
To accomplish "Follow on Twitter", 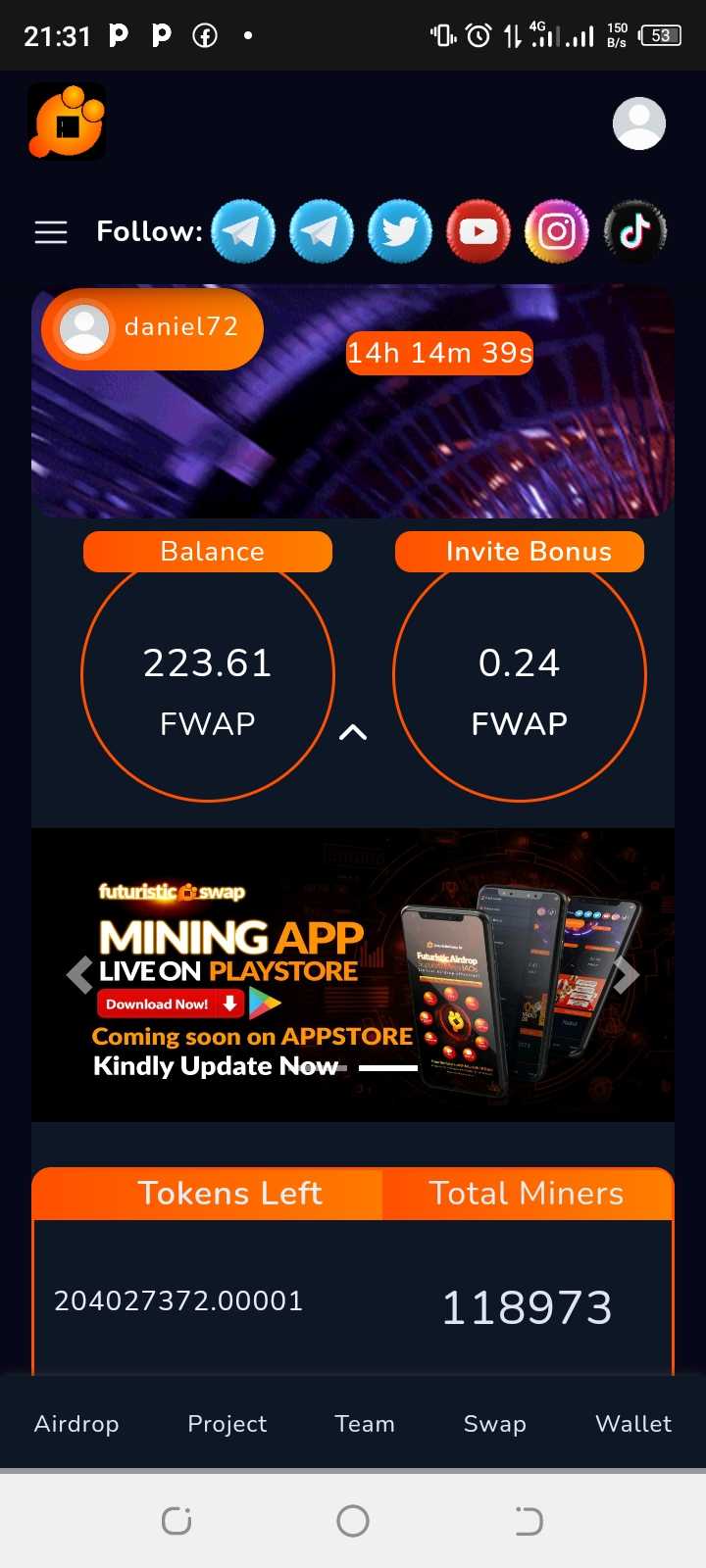I will pos(399,231).
